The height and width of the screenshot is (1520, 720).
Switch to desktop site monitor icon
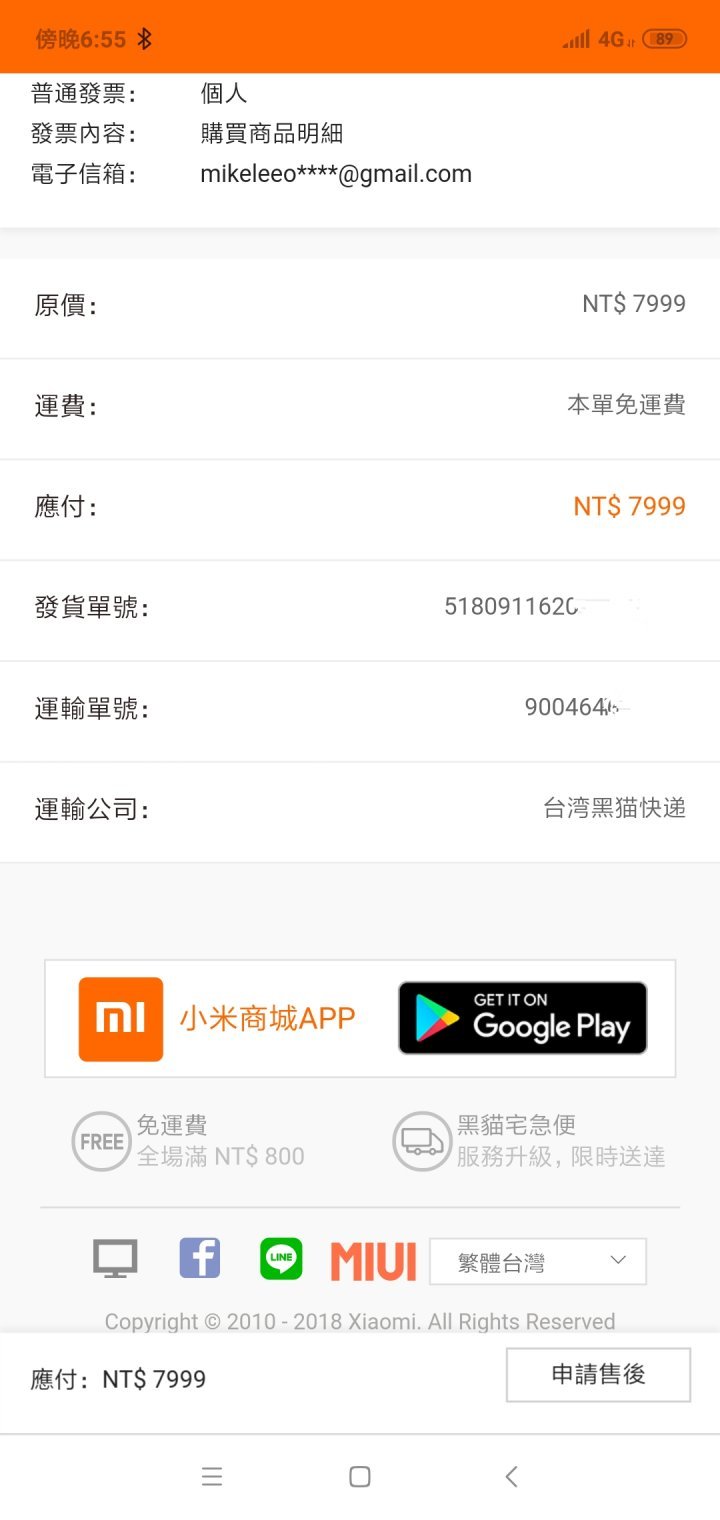coord(115,1259)
